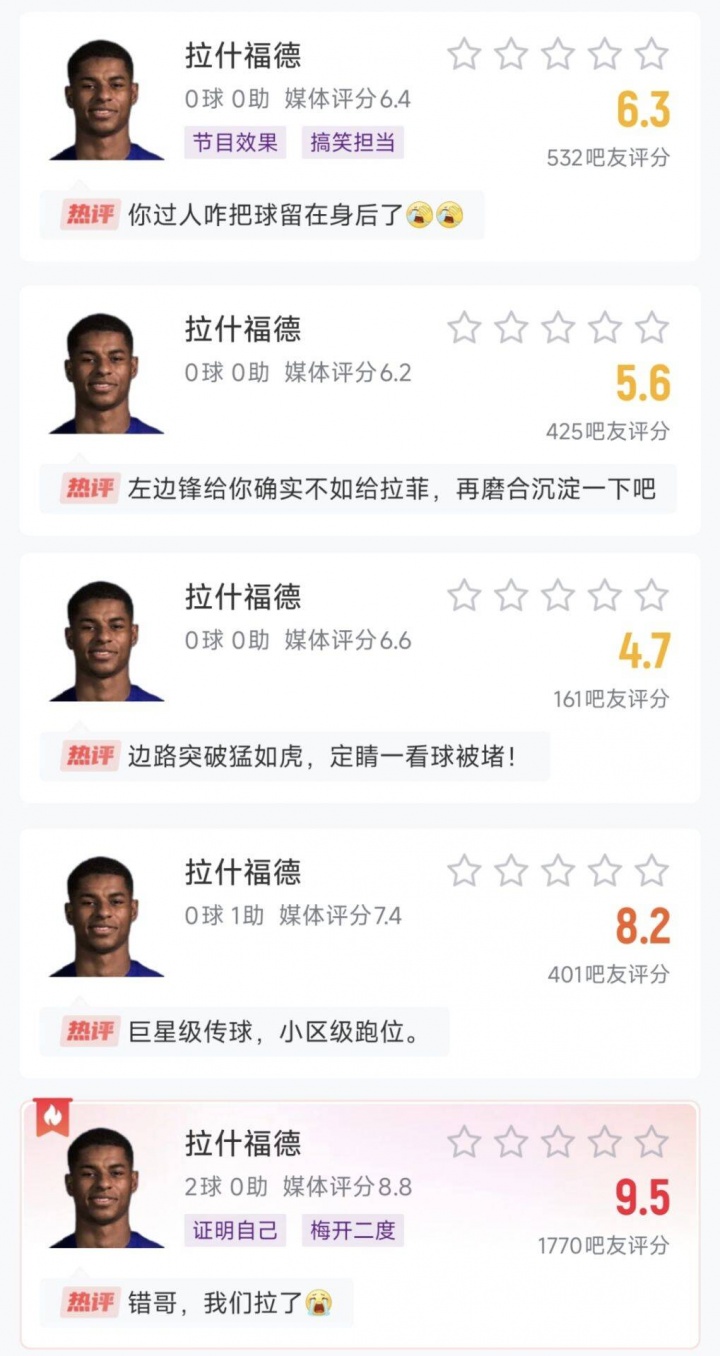Image resolution: width=720 pixels, height=1356 pixels.
Task: Click the player name 拉什福德 on the second card
Action: 243,327
